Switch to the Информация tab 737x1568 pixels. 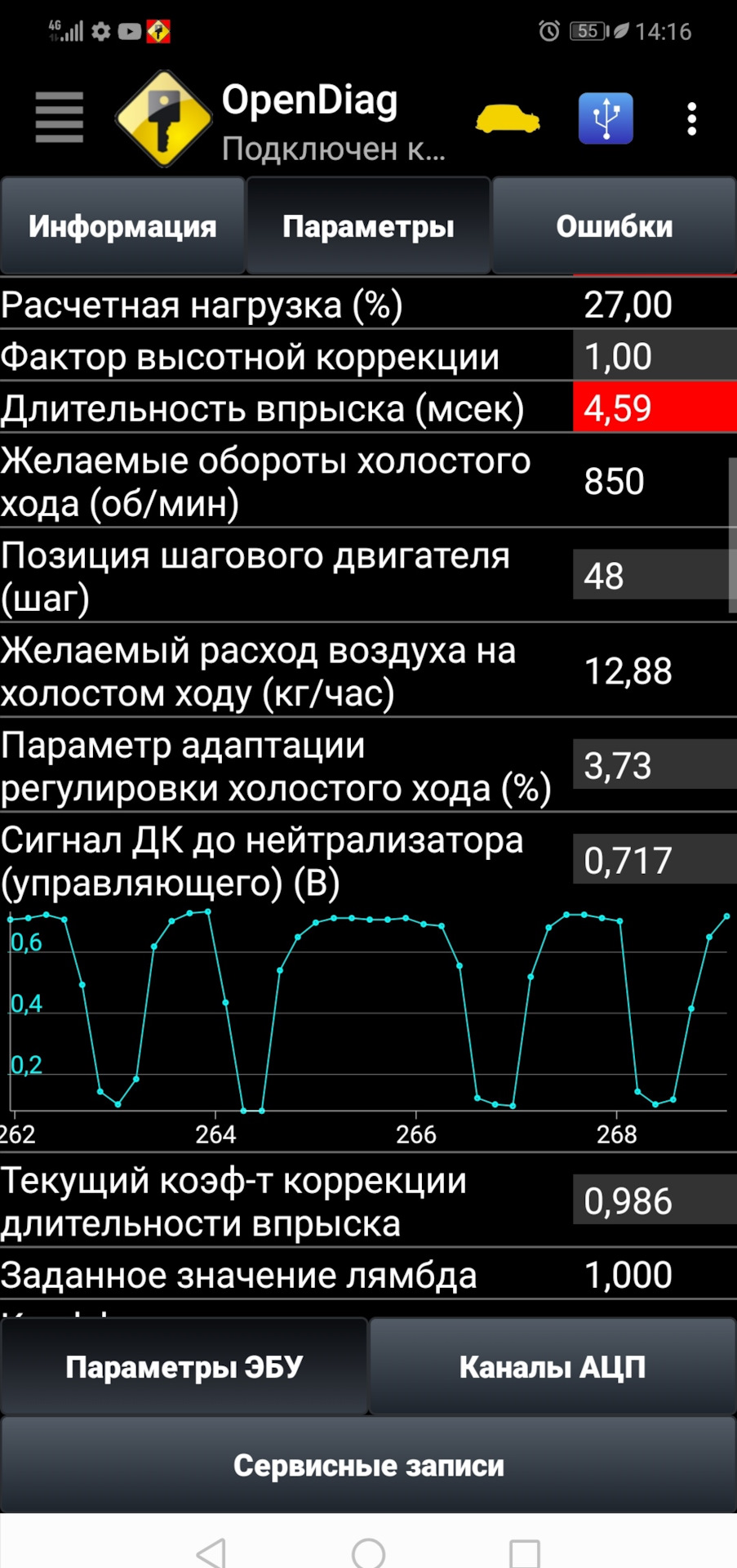point(122,226)
